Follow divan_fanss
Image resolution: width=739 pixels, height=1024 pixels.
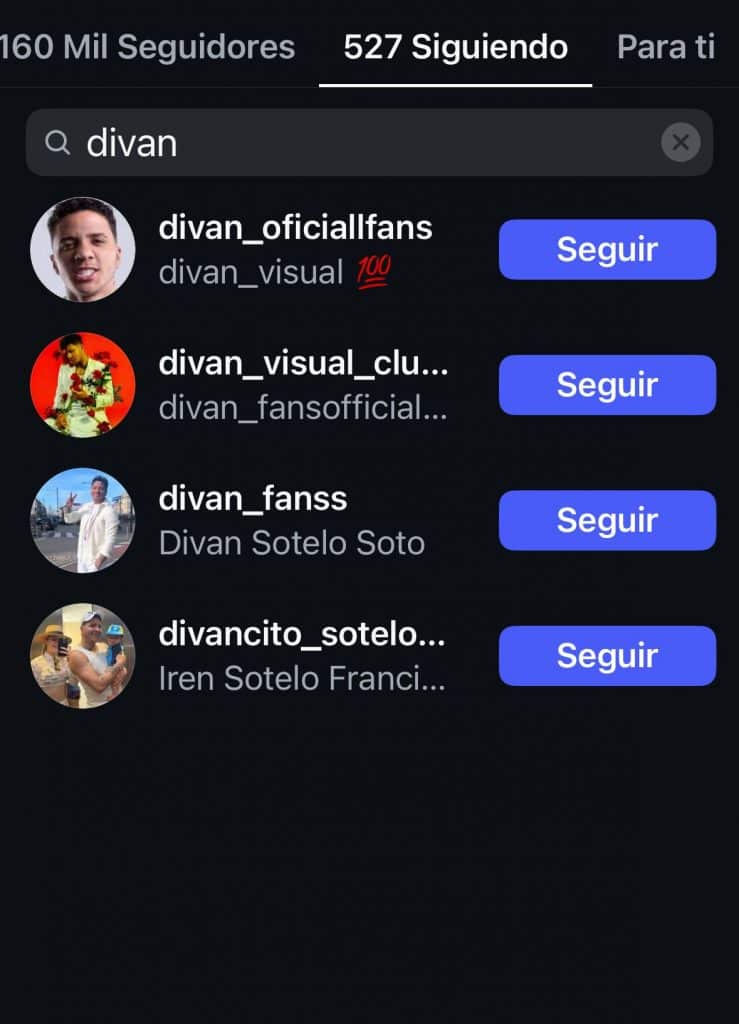tap(607, 520)
